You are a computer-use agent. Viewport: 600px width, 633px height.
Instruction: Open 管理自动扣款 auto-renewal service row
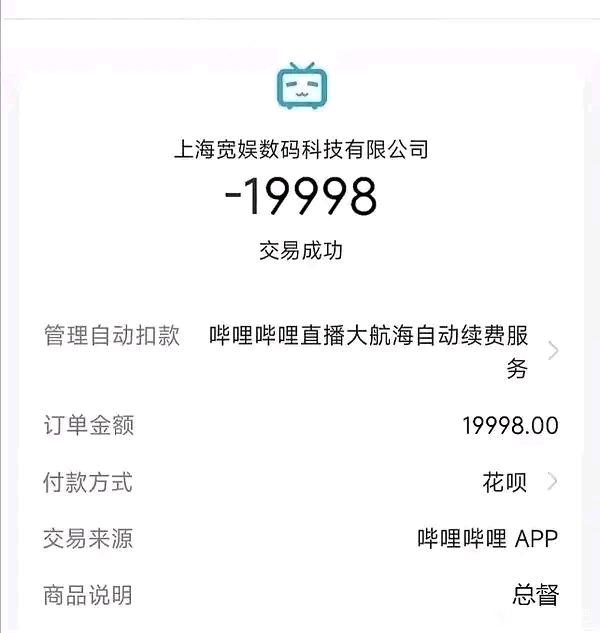pos(553,350)
